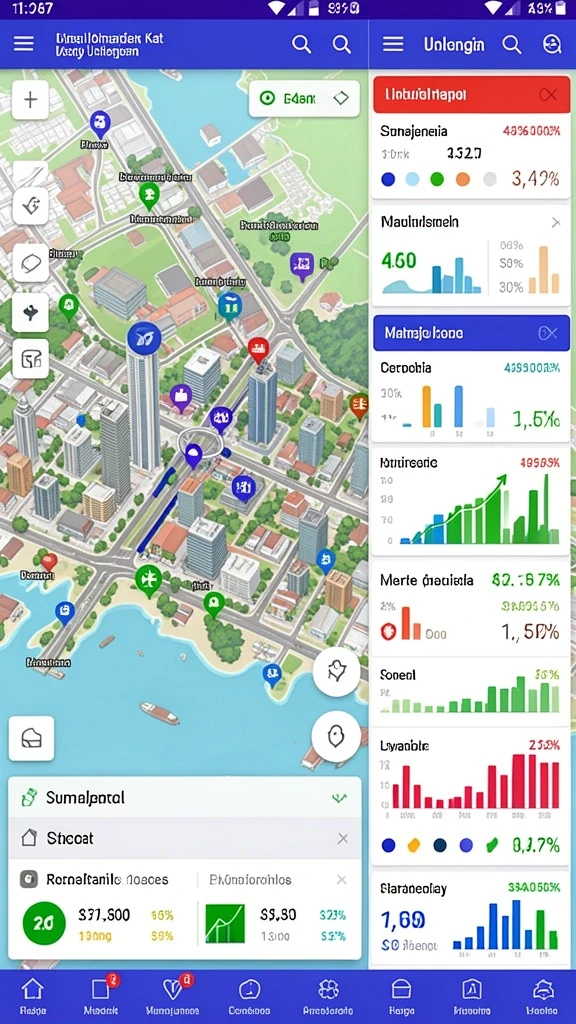This screenshot has width=576, height=1024.
Task: Collapse the Sumalpotal panel with its chevron
Action: coord(339,797)
